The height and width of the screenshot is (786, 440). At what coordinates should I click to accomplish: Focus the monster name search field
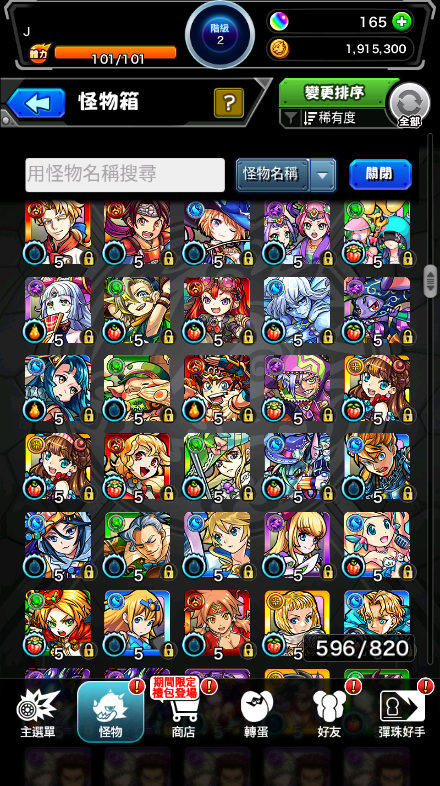point(125,174)
